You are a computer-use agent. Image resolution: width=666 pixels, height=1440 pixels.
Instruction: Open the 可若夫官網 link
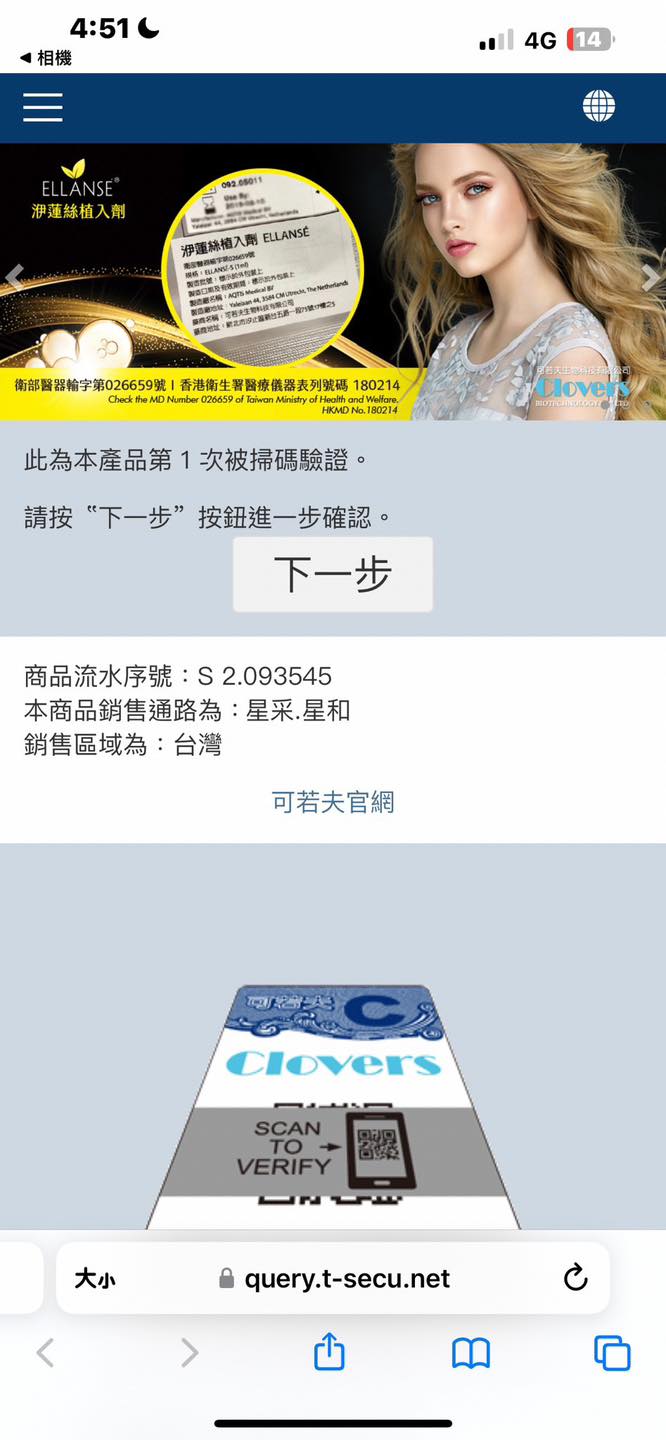(x=333, y=802)
